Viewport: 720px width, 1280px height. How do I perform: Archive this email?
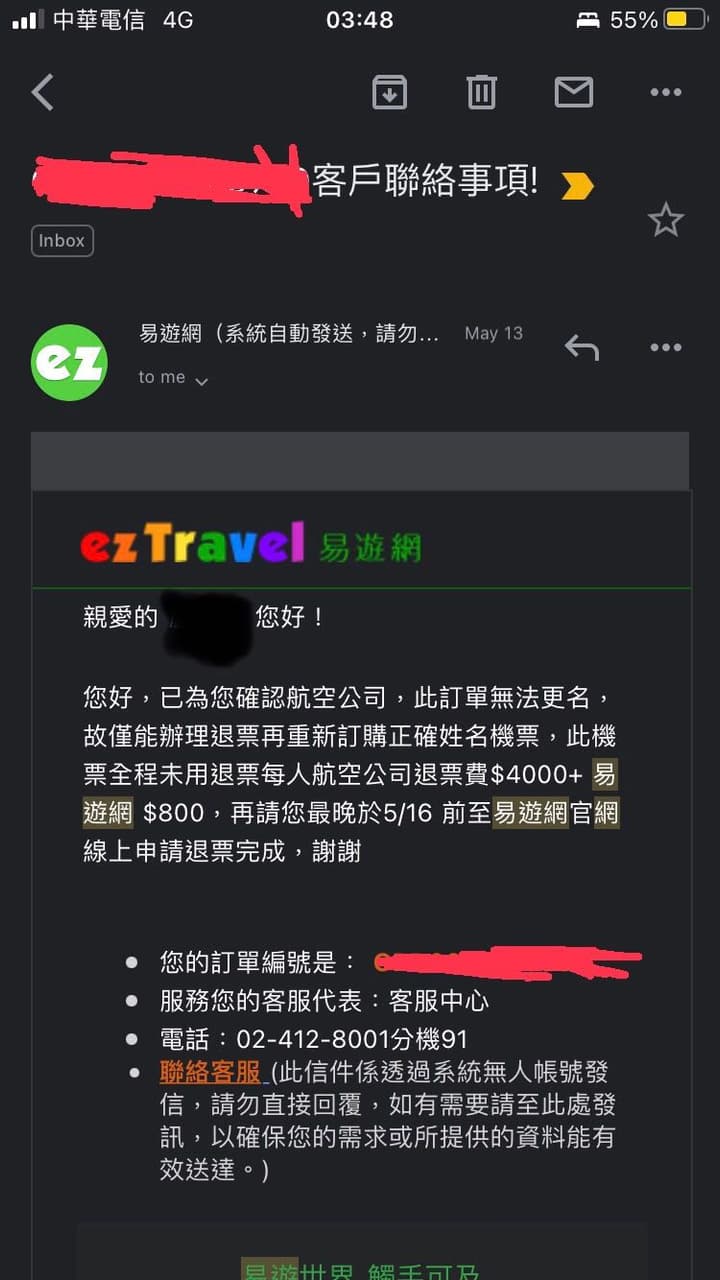point(390,92)
